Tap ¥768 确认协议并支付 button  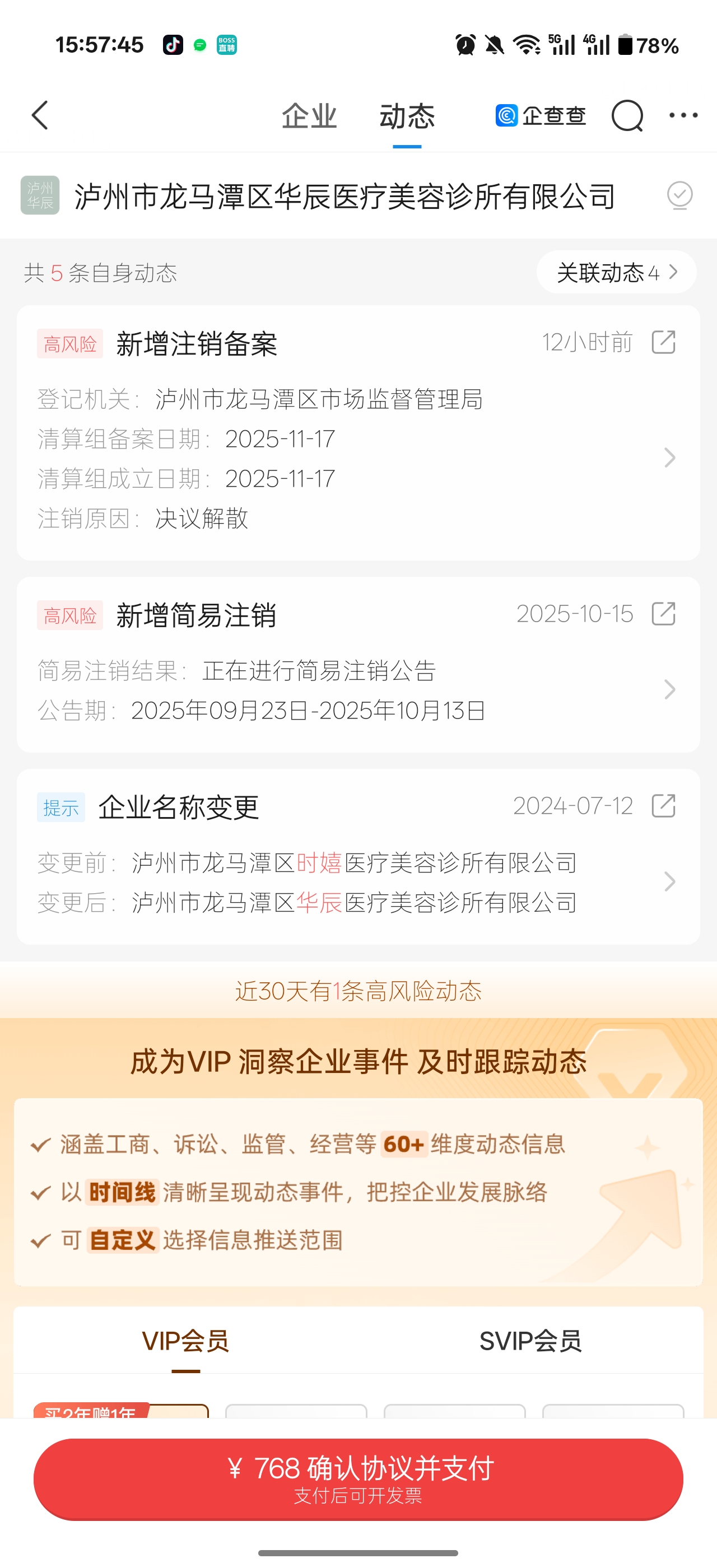pos(358,1478)
